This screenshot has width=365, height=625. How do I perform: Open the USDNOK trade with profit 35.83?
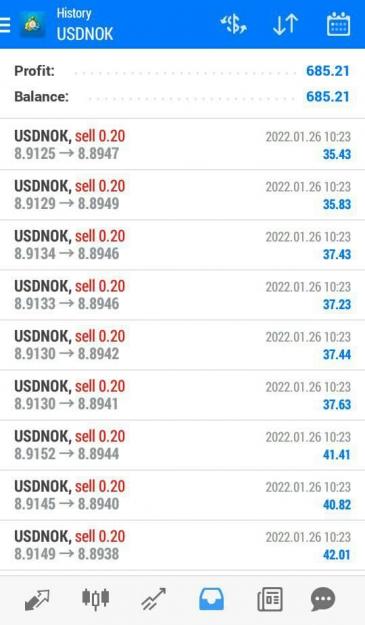[x=182, y=195]
